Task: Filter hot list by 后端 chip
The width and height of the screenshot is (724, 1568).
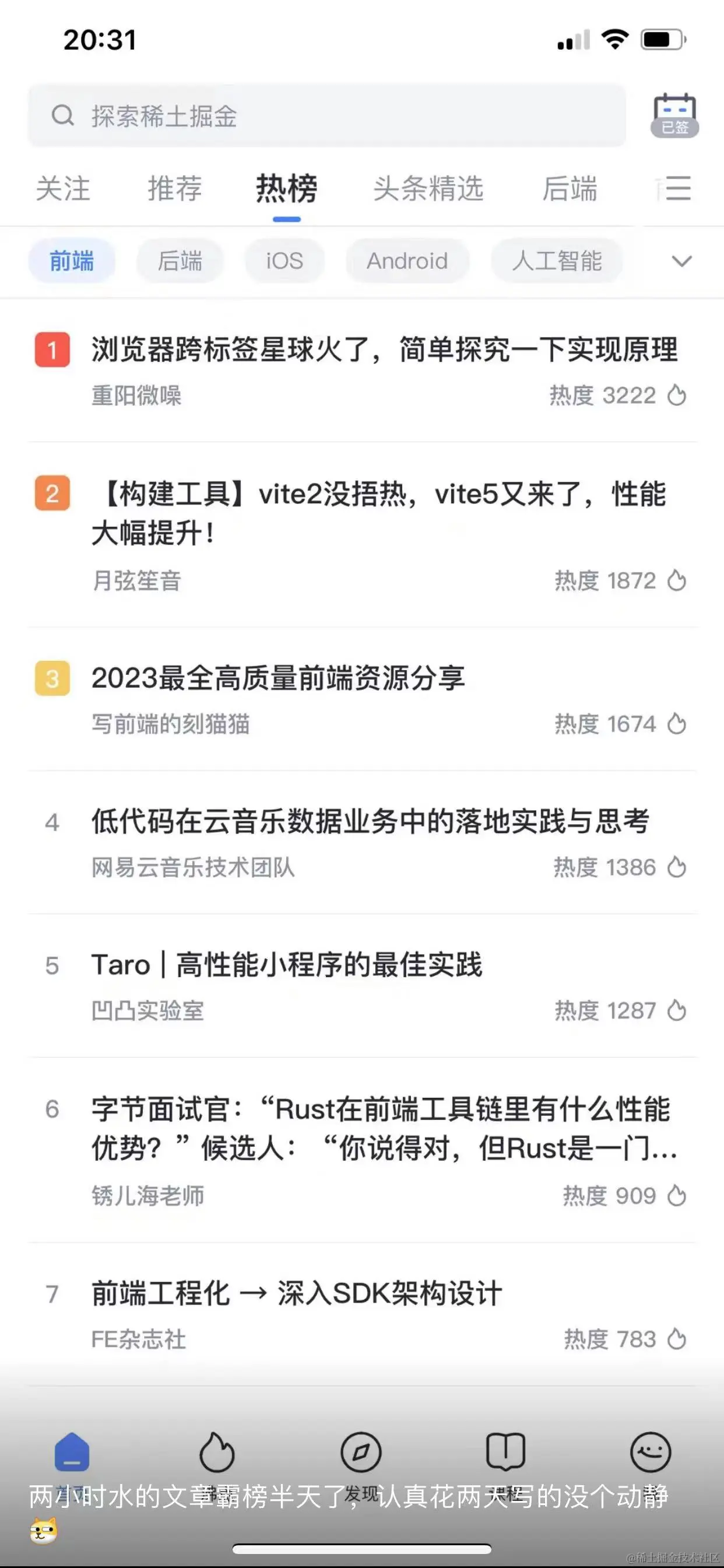Action: [180, 261]
